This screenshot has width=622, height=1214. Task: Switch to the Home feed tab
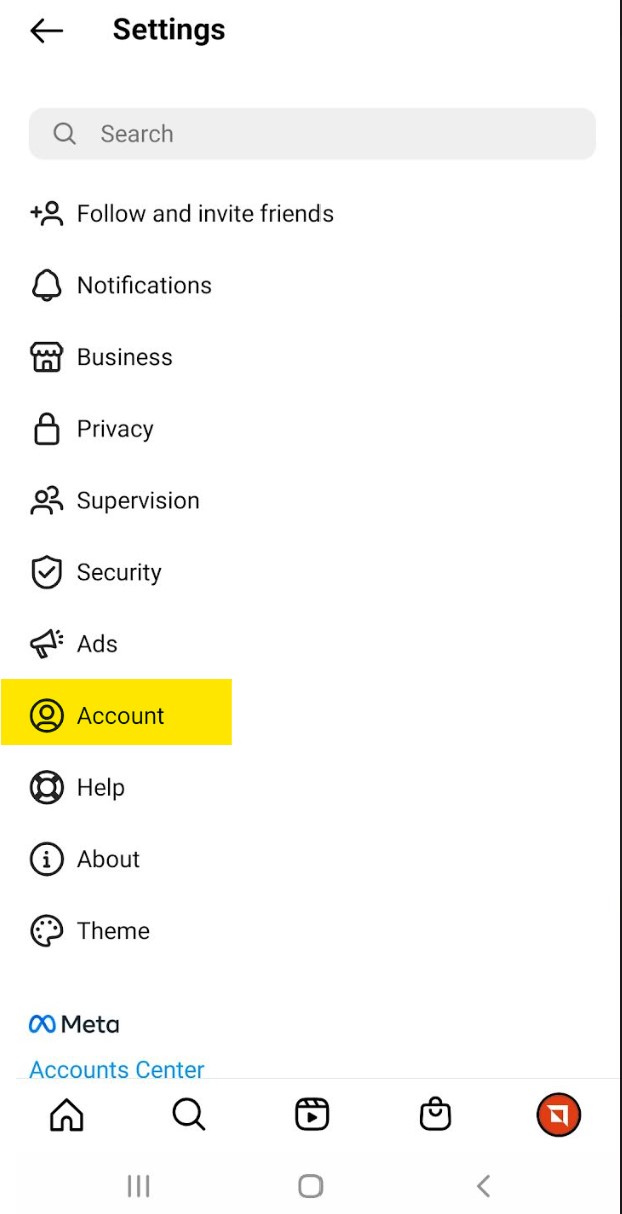pyautogui.click(x=67, y=1115)
